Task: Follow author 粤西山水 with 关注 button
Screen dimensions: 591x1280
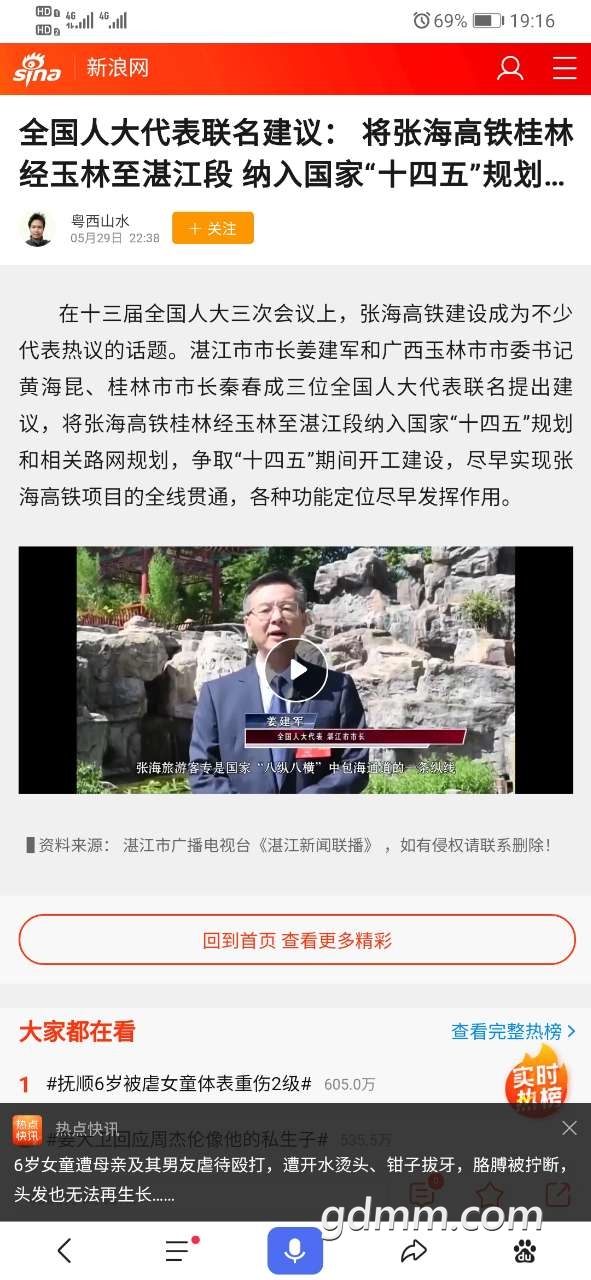Action: (213, 228)
